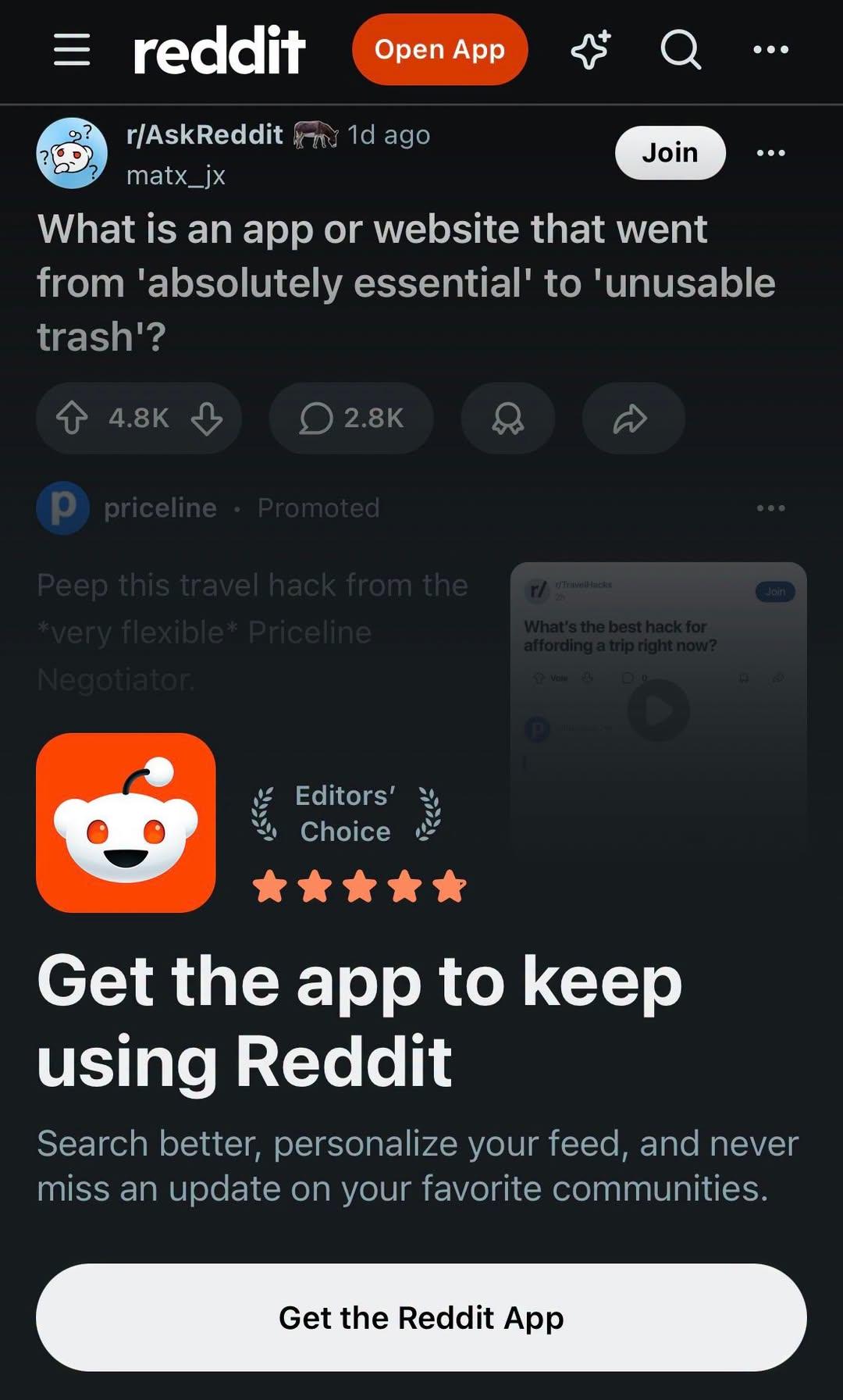The image size is (843, 1400).
Task: Upvote the AskReddit post
Action: (x=72, y=418)
